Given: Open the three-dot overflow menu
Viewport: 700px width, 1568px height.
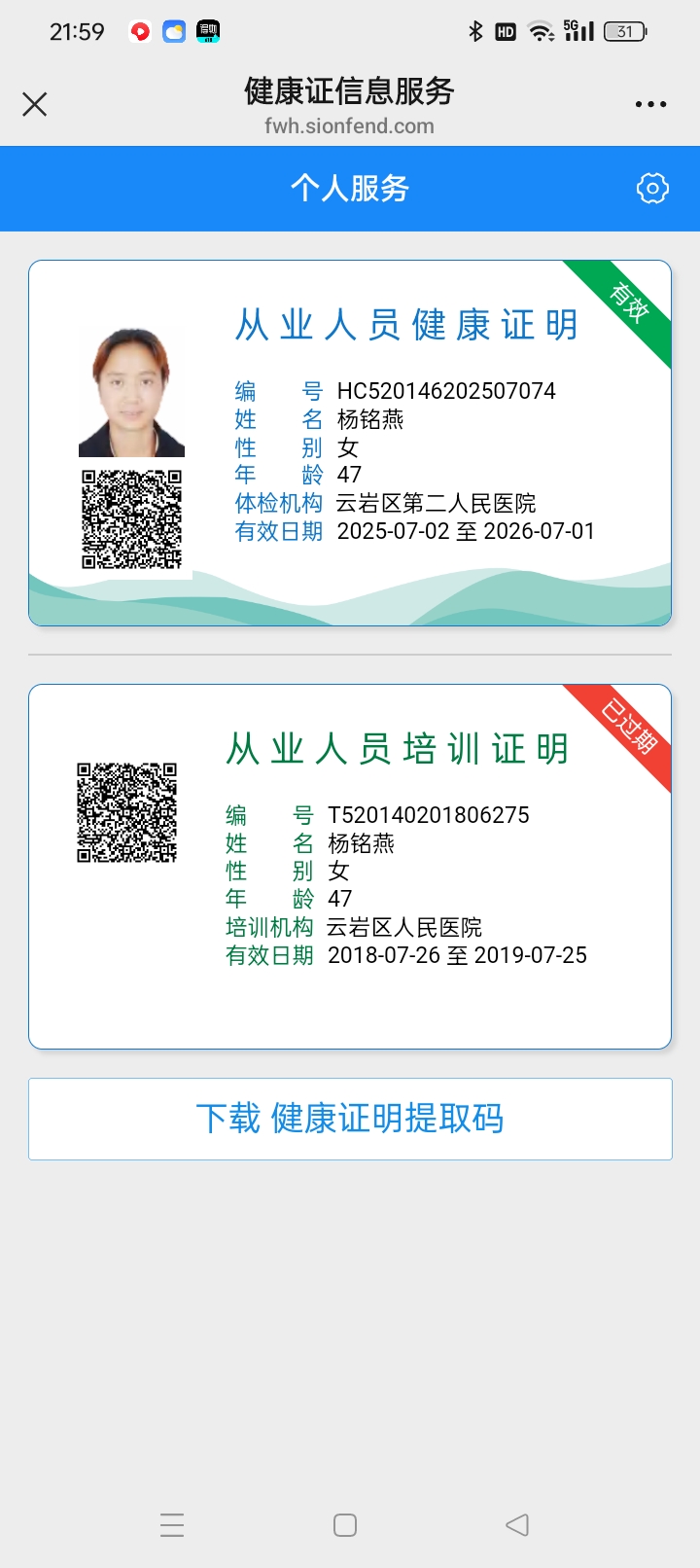Looking at the screenshot, I should (650, 104).
